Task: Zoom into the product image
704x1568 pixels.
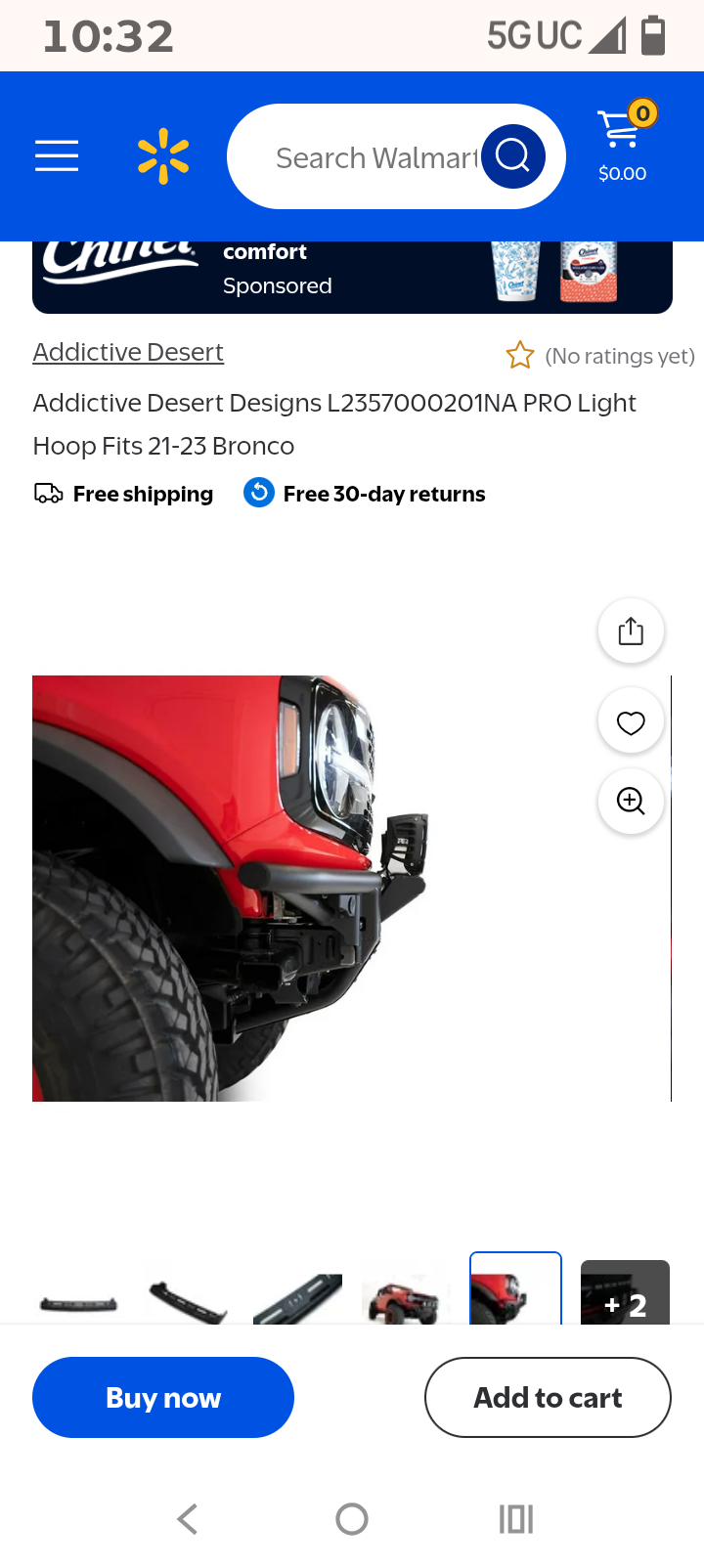Action: [631, 802]
